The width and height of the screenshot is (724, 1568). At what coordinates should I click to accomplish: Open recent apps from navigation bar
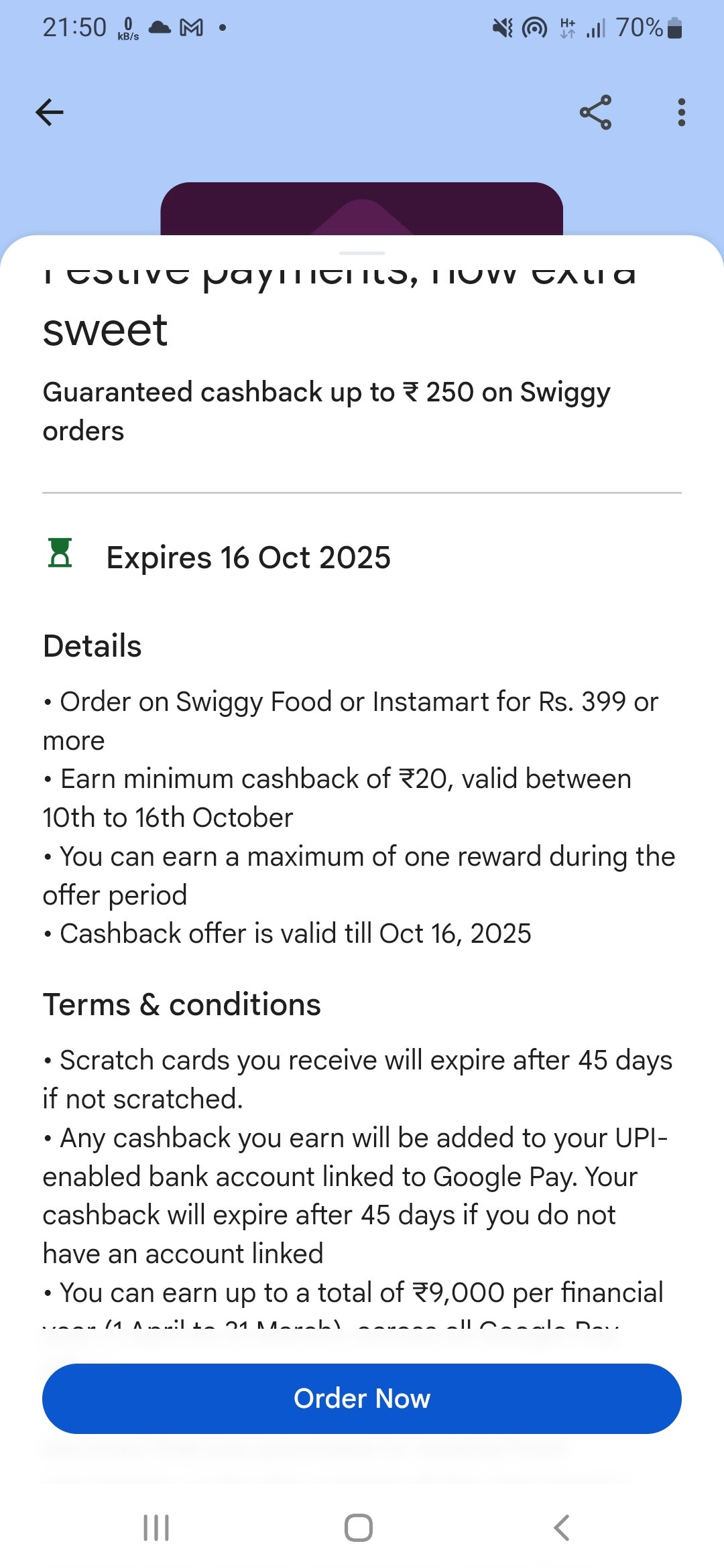[156, 1528]
